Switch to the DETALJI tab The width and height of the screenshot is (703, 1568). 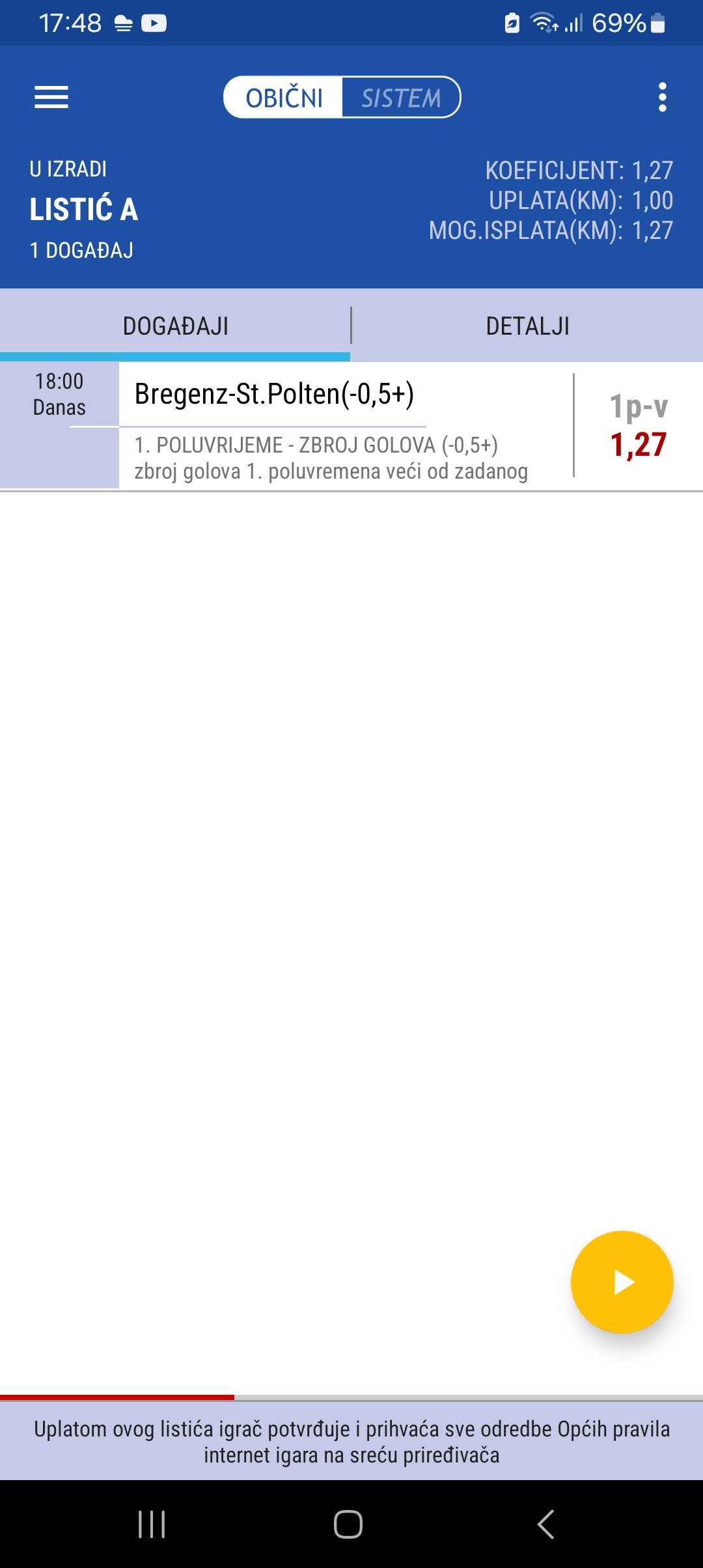tap(527, 326)
